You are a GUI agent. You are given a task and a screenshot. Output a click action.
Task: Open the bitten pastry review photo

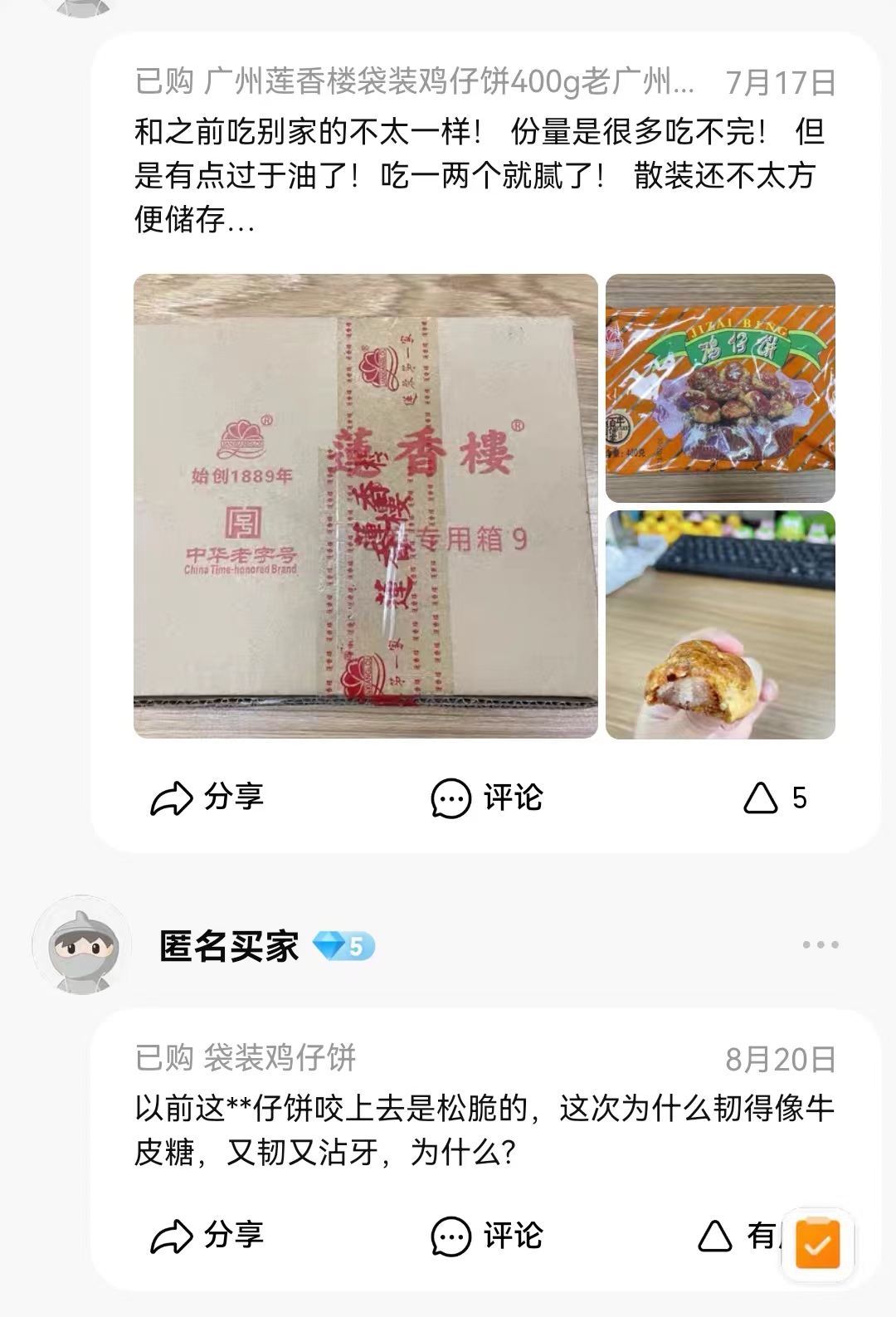(x=720, y=625)
